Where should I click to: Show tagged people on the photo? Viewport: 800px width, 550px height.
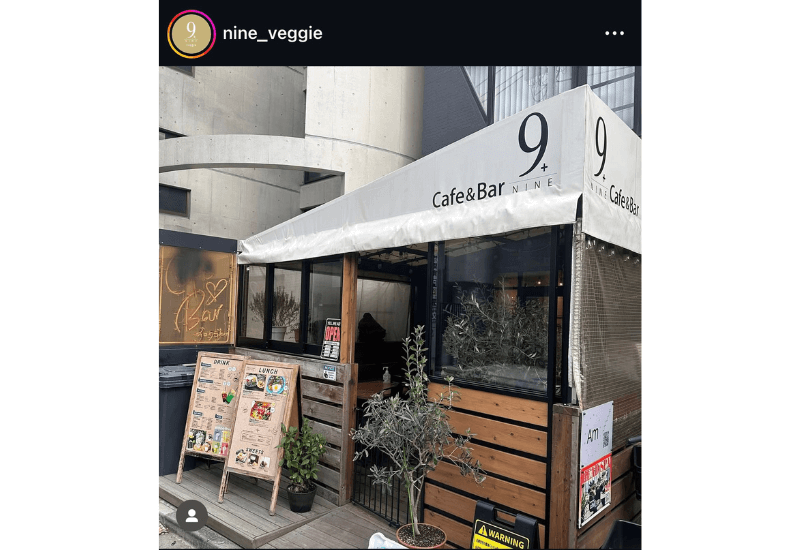pyautogui.click(x=192, y=515)
